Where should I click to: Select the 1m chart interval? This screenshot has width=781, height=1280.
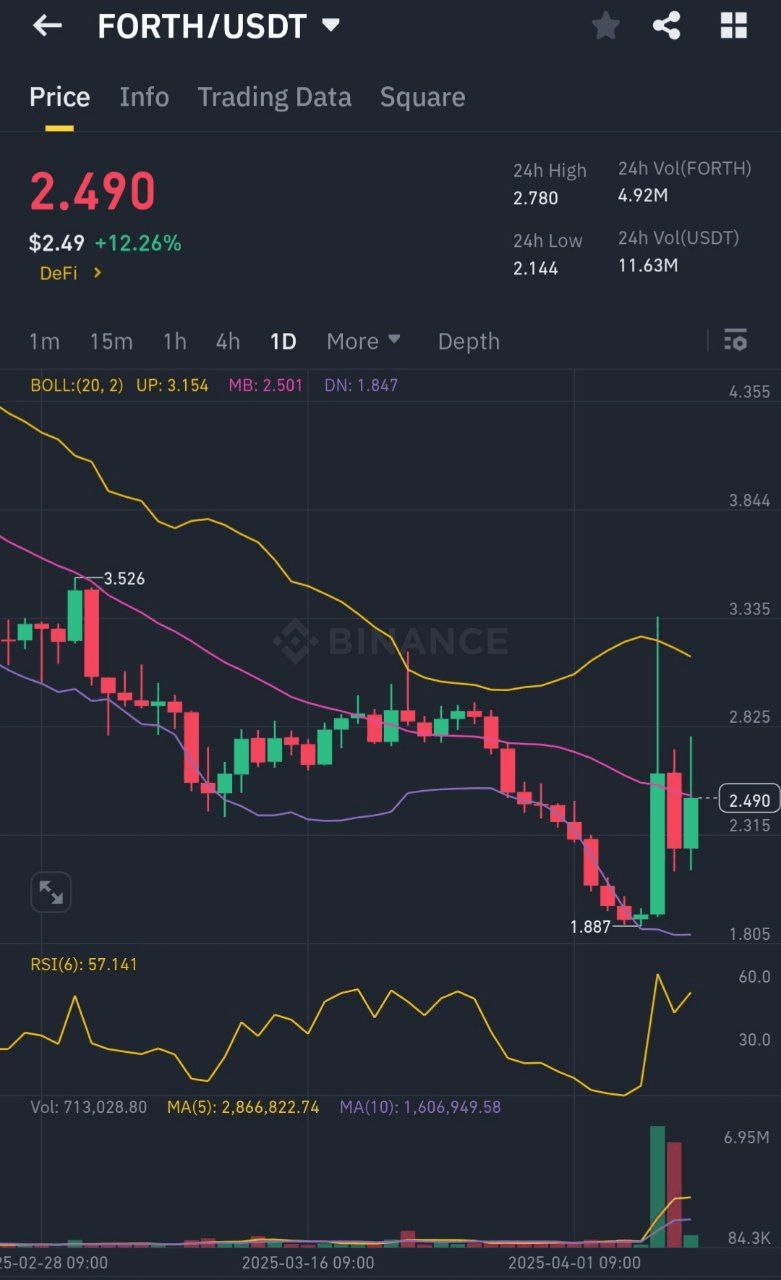(x=44, y=341)
